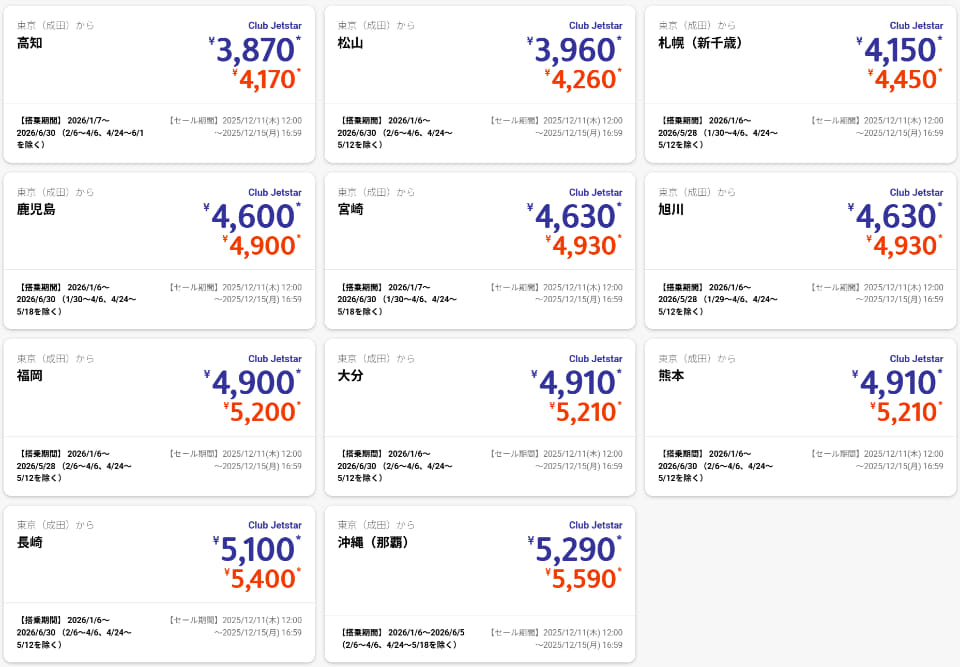The image size is (960, 667).
Task: Open the Okinawa (Naha) fare card
Action: pyautogui.click(x=480, y=584)
